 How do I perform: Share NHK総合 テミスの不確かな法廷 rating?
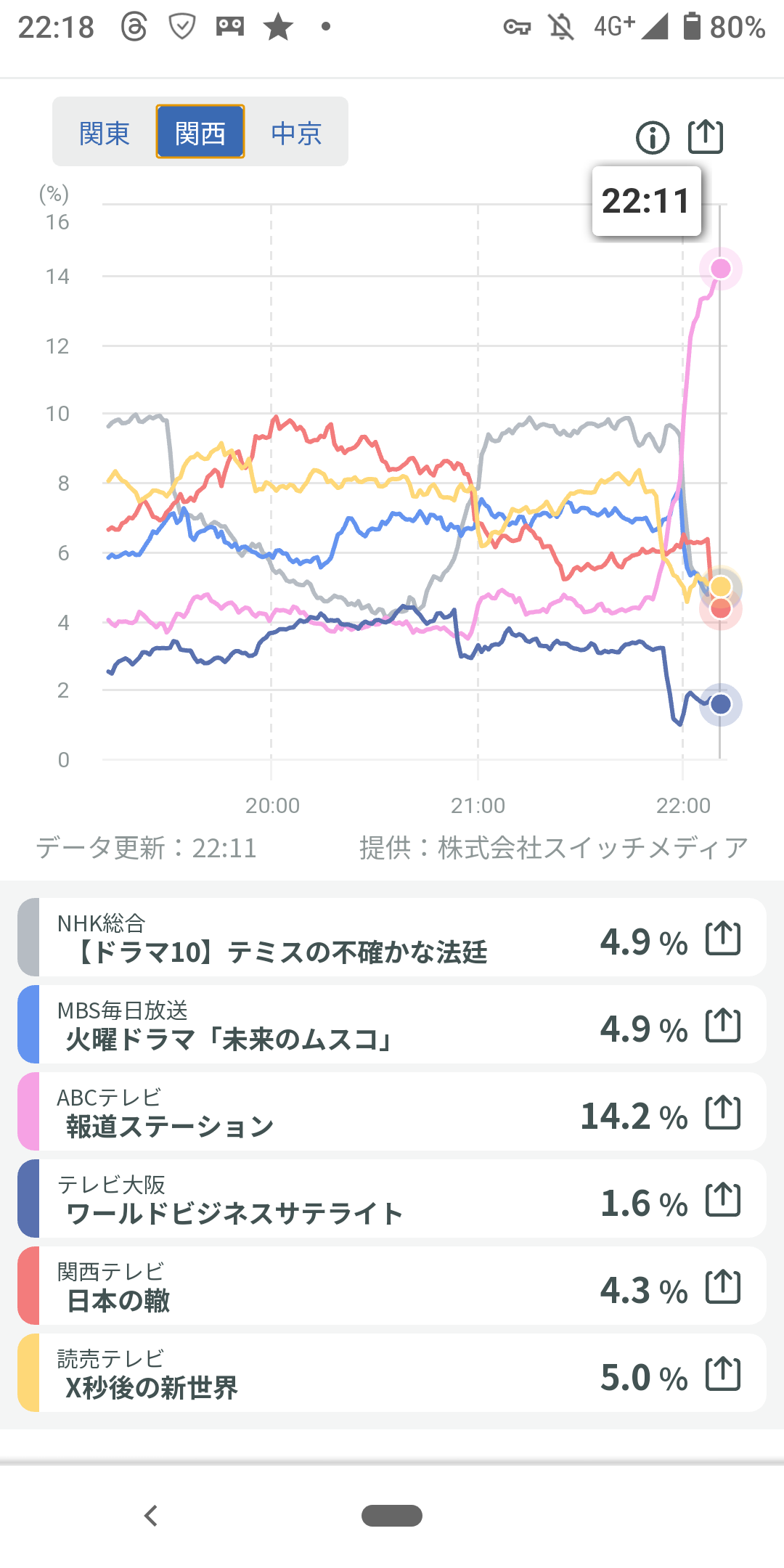tap(723, 939)
